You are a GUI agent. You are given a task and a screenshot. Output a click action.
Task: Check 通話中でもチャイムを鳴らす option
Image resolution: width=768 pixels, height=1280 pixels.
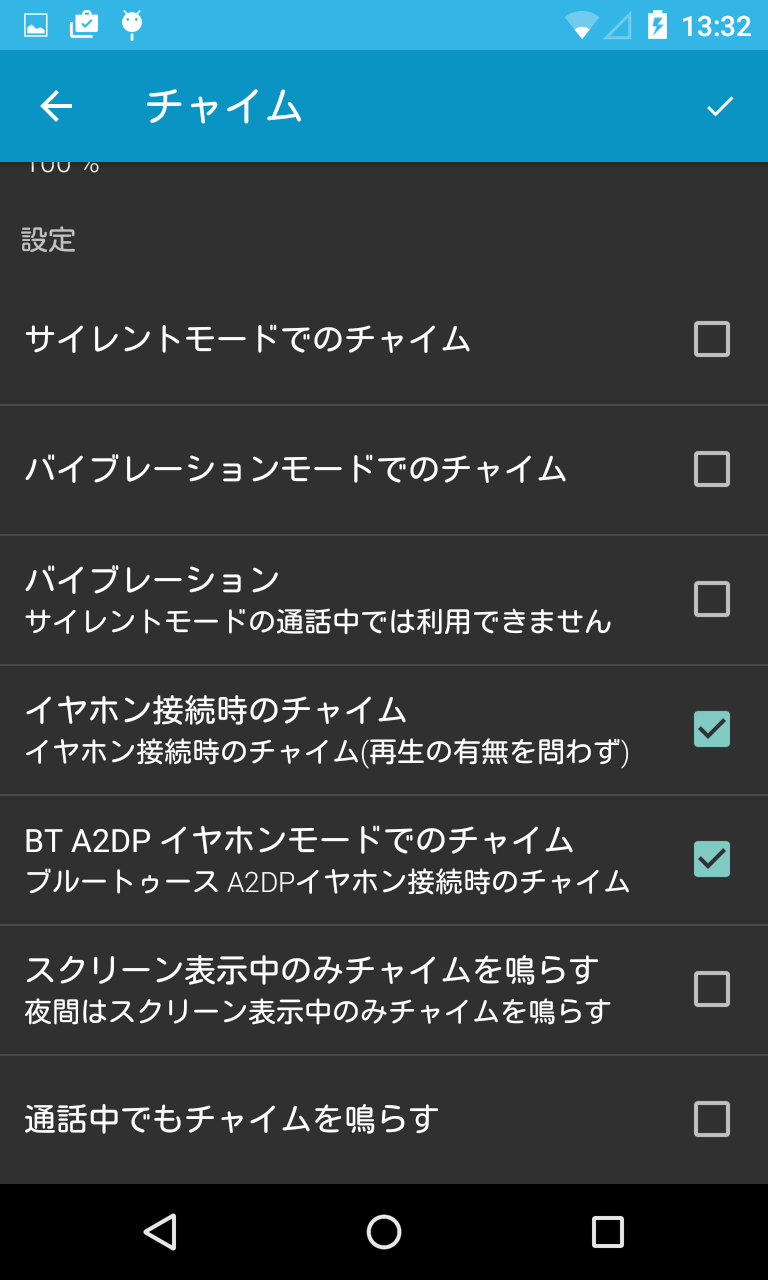coord(711,1119)
